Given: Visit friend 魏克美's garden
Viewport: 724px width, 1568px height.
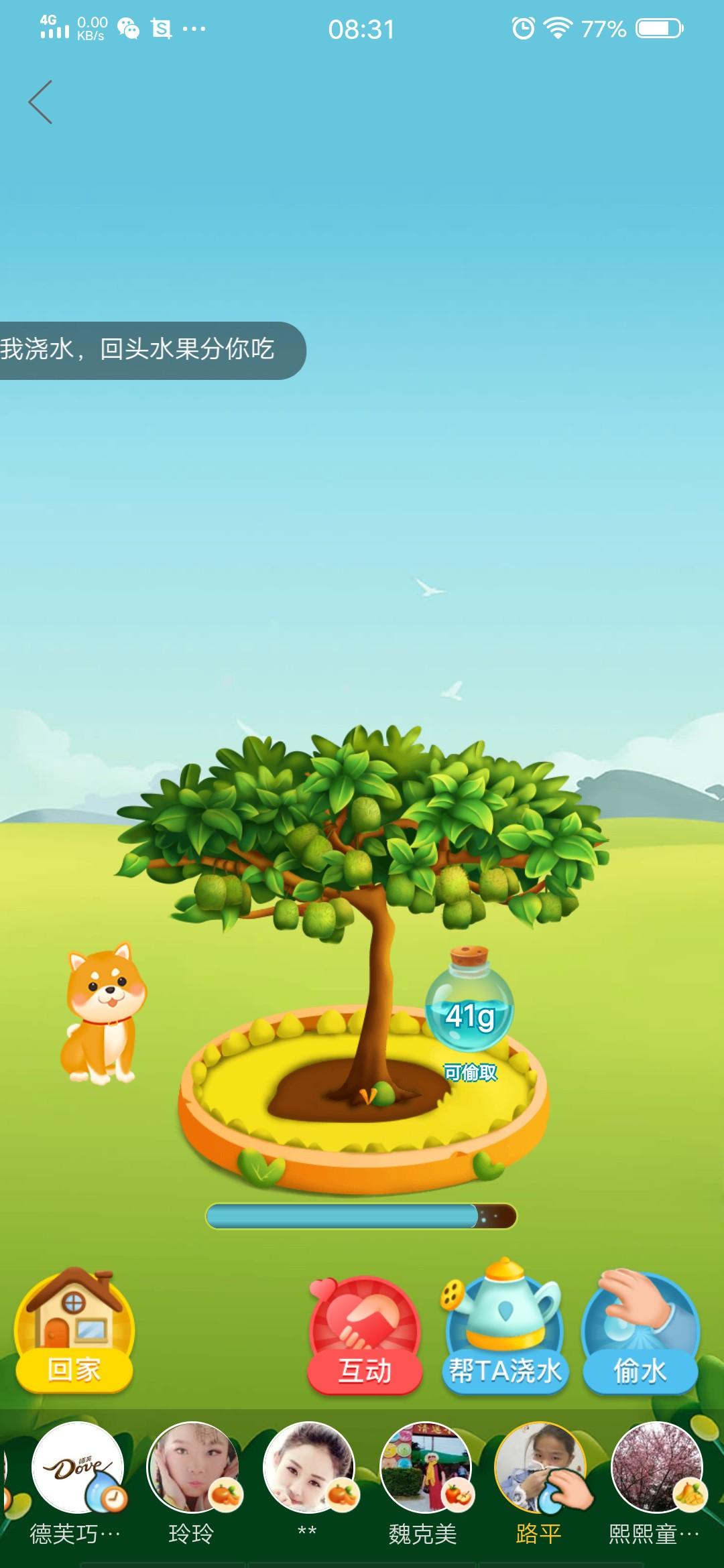Looking at the screenshot, I should click(425, 1467).
